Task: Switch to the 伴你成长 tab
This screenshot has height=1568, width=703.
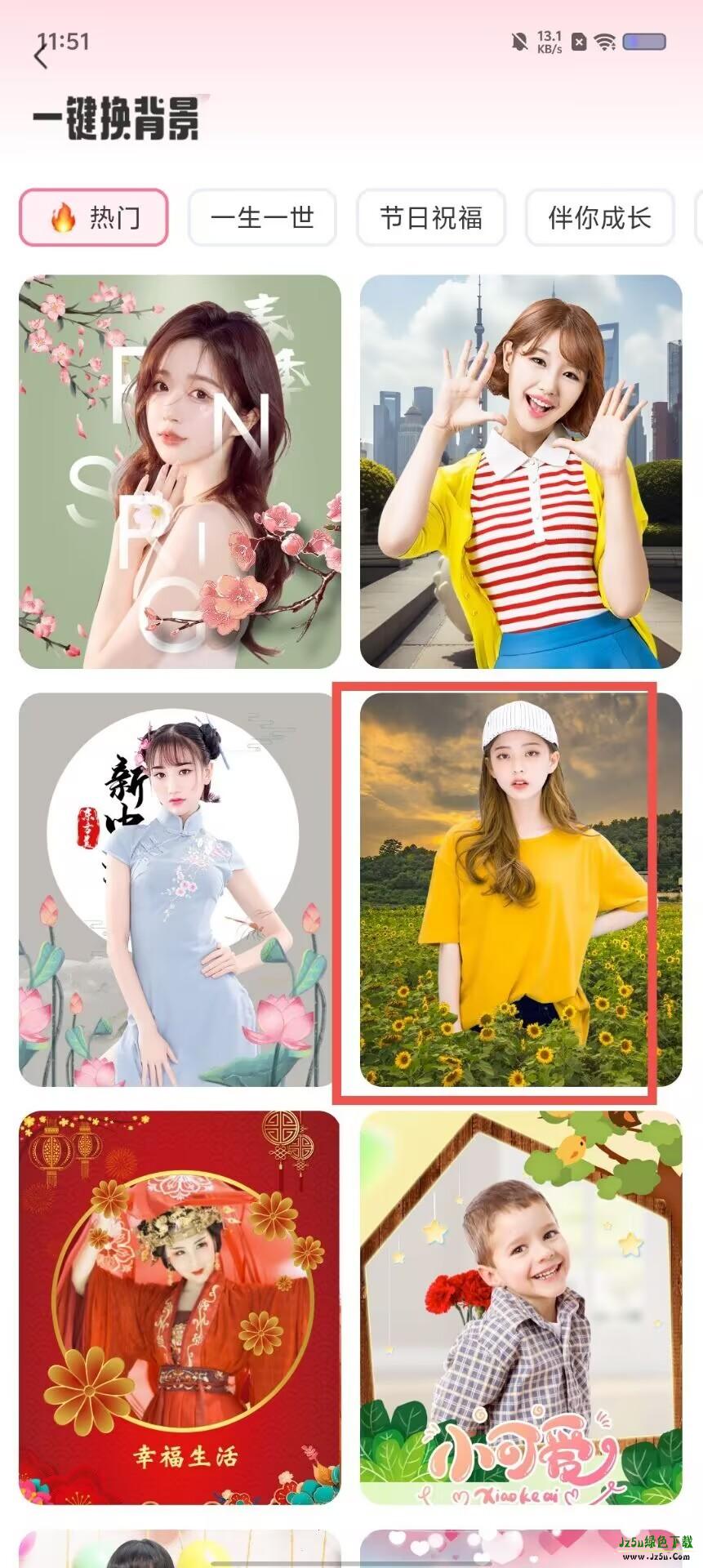Action: click(599, 218)
